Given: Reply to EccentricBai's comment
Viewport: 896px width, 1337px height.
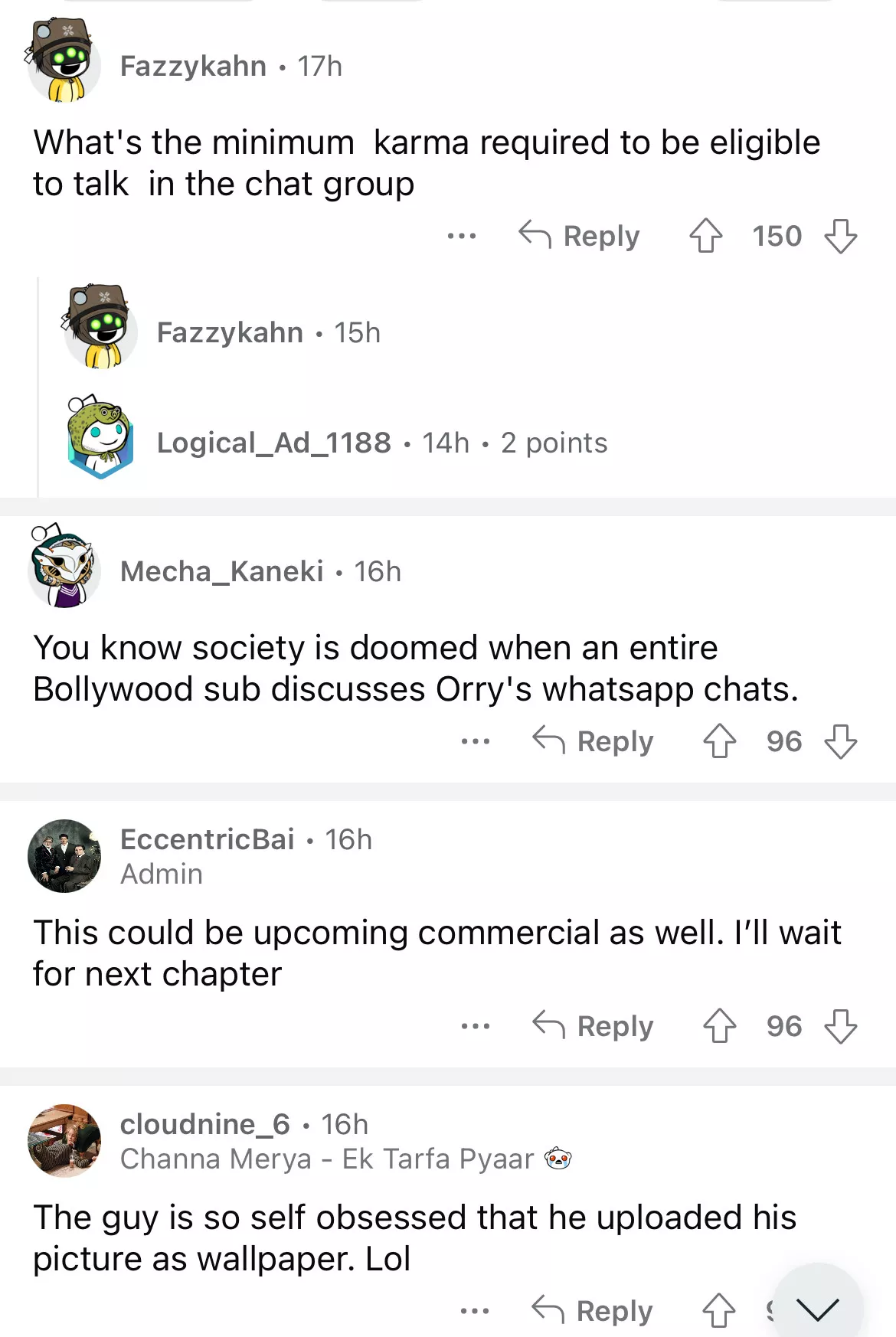Looking at the screenshot, I should click(x=594, y=1026).
